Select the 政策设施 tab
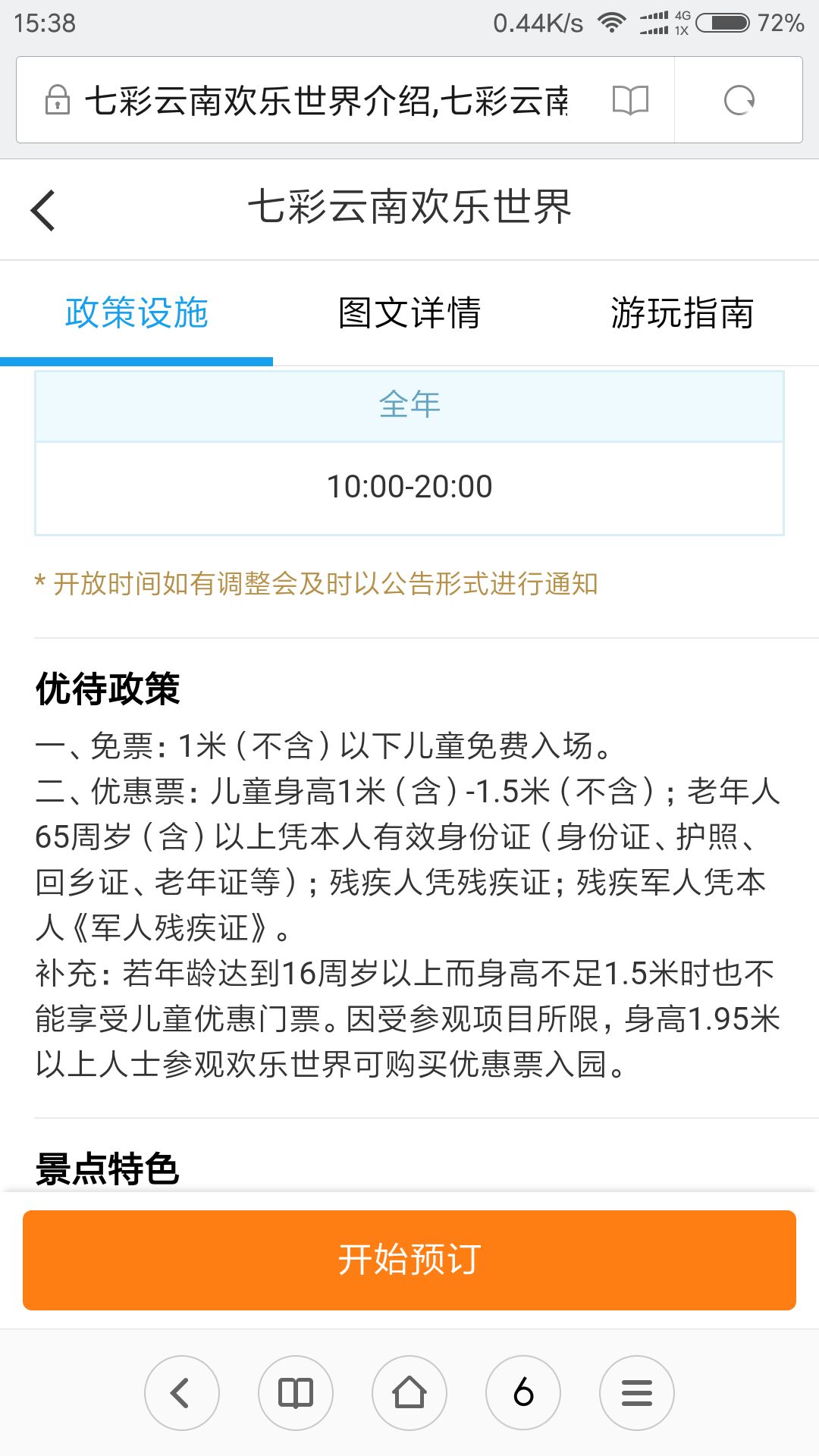 [136, 312]
